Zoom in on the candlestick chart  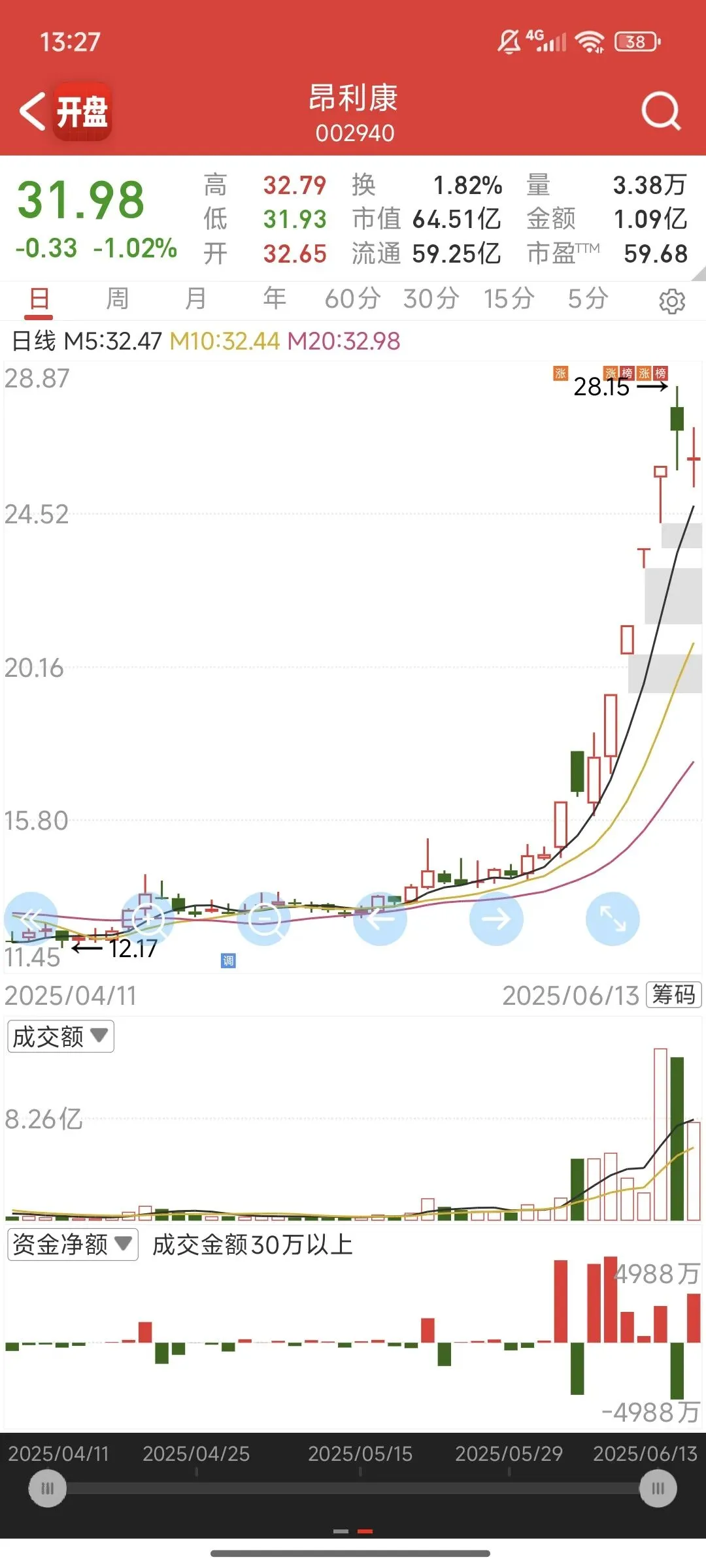click(148, 919)
